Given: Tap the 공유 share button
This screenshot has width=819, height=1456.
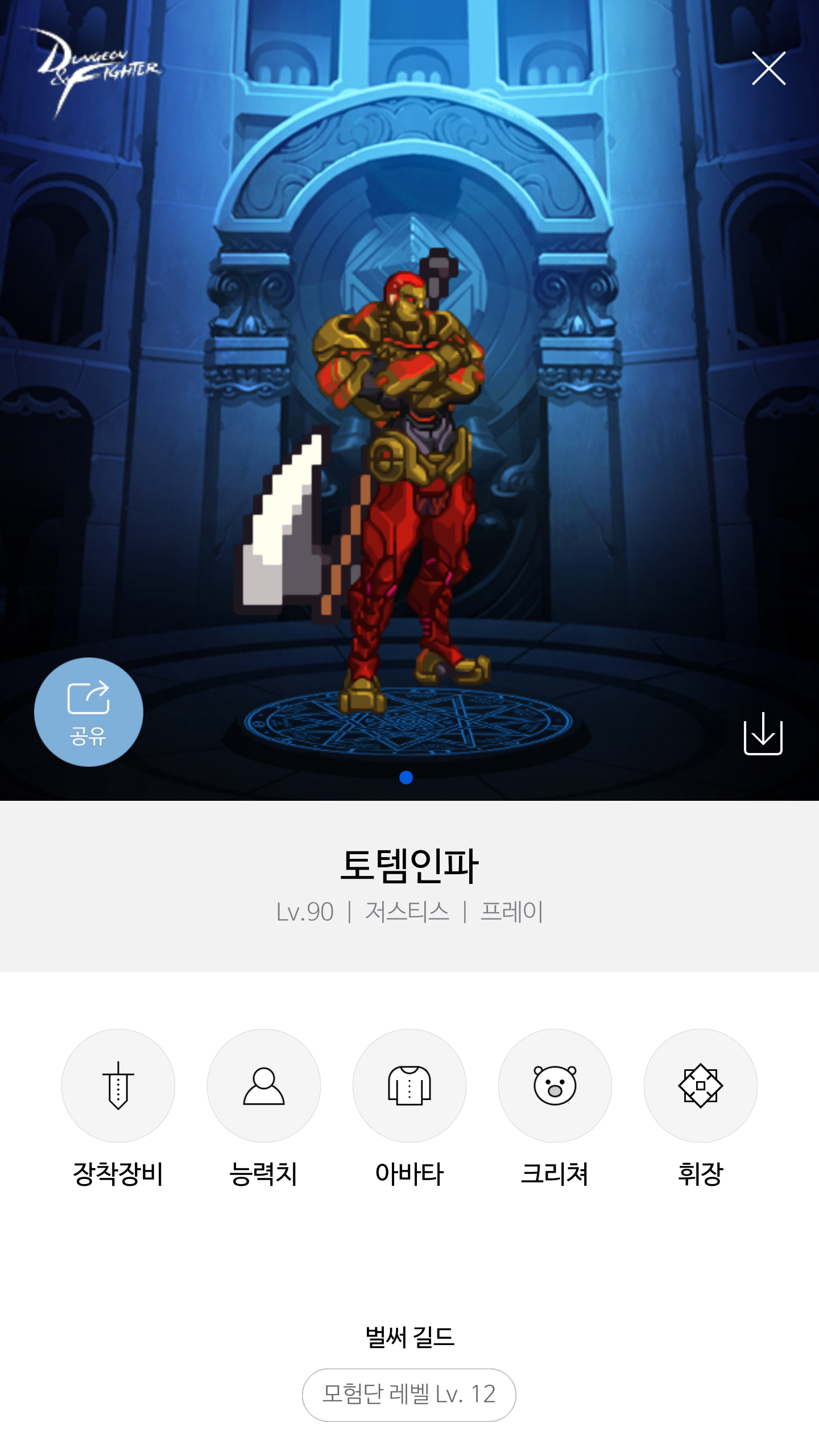Looking at the screenshot, I should (x=88, y=712).
